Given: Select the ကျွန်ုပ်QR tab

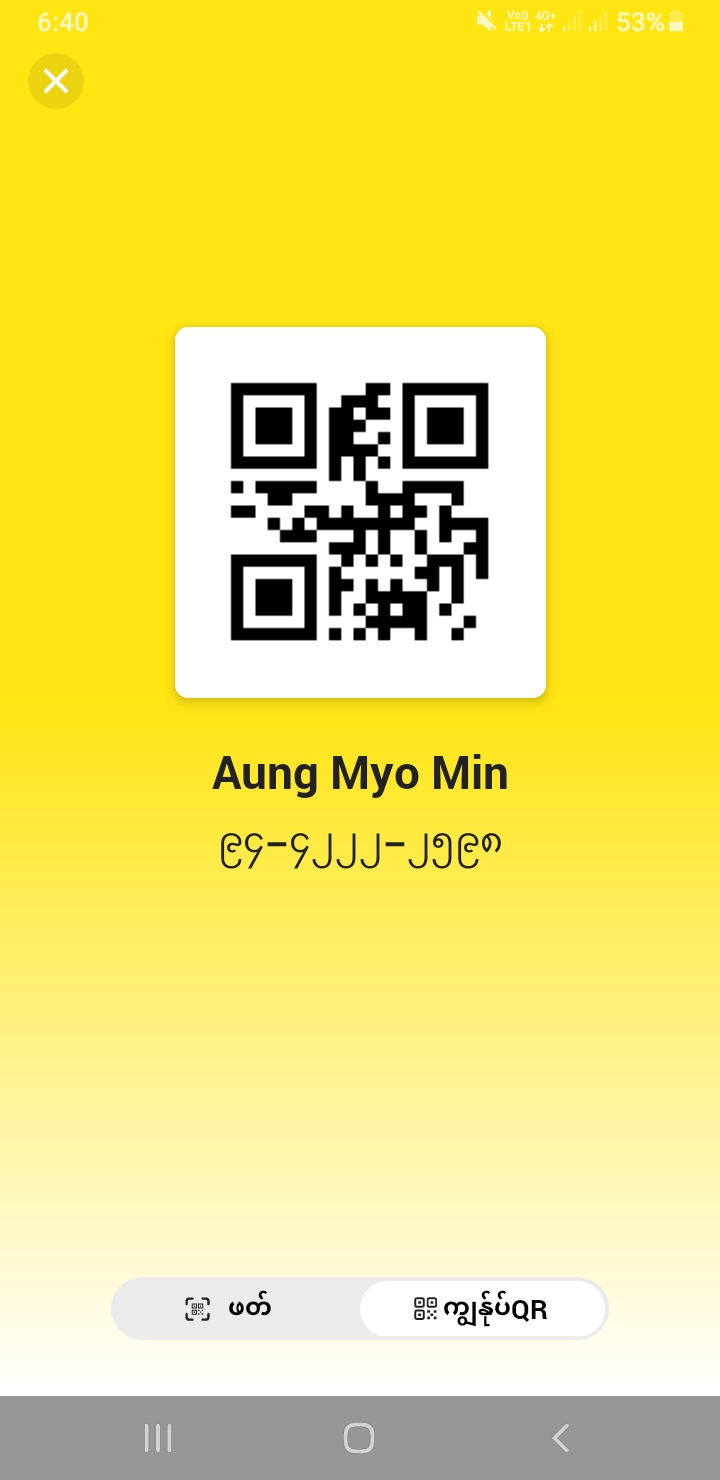Looking at the screenshot, I should coord(482,1308).
